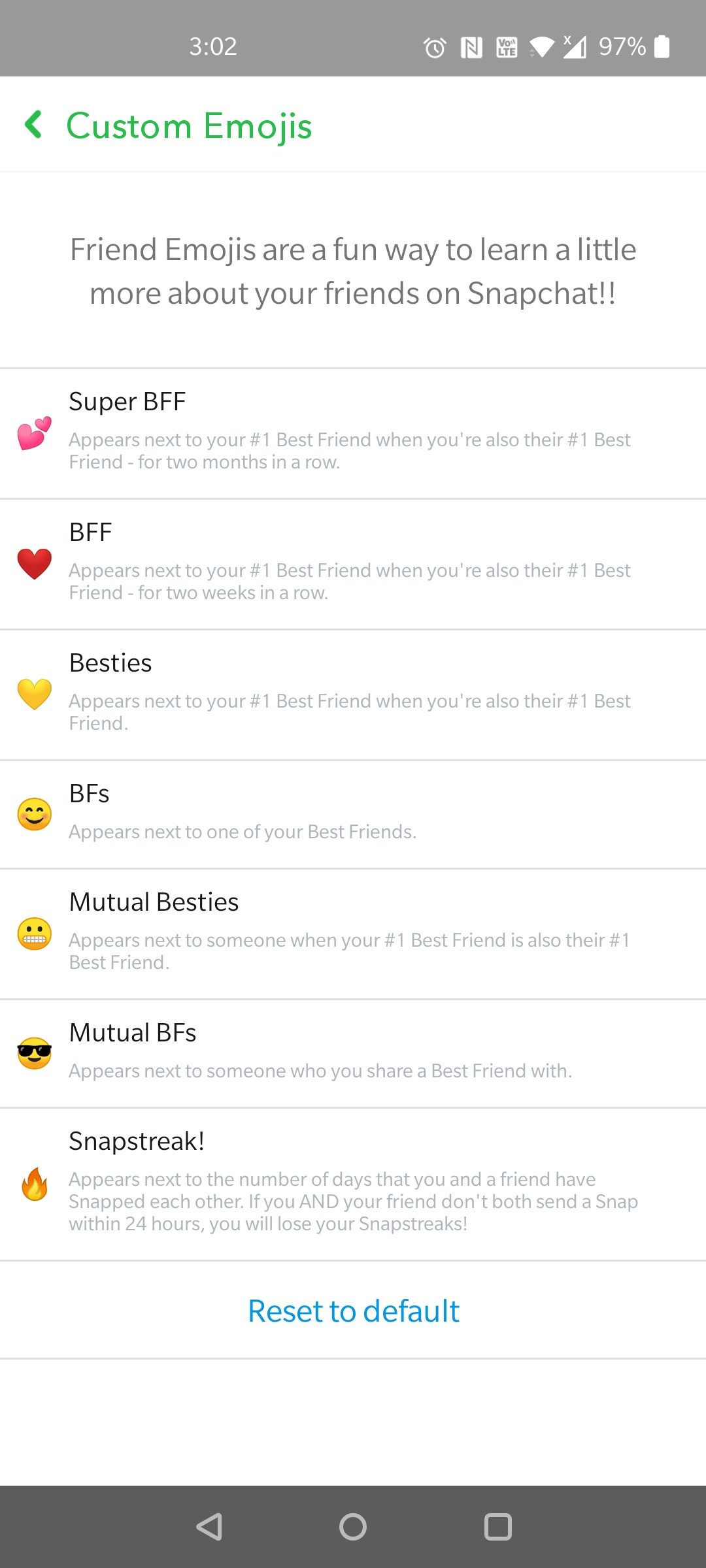Open the Besties emoji settings row
This screenshot has width=706, height=1568.
[353, 691]
